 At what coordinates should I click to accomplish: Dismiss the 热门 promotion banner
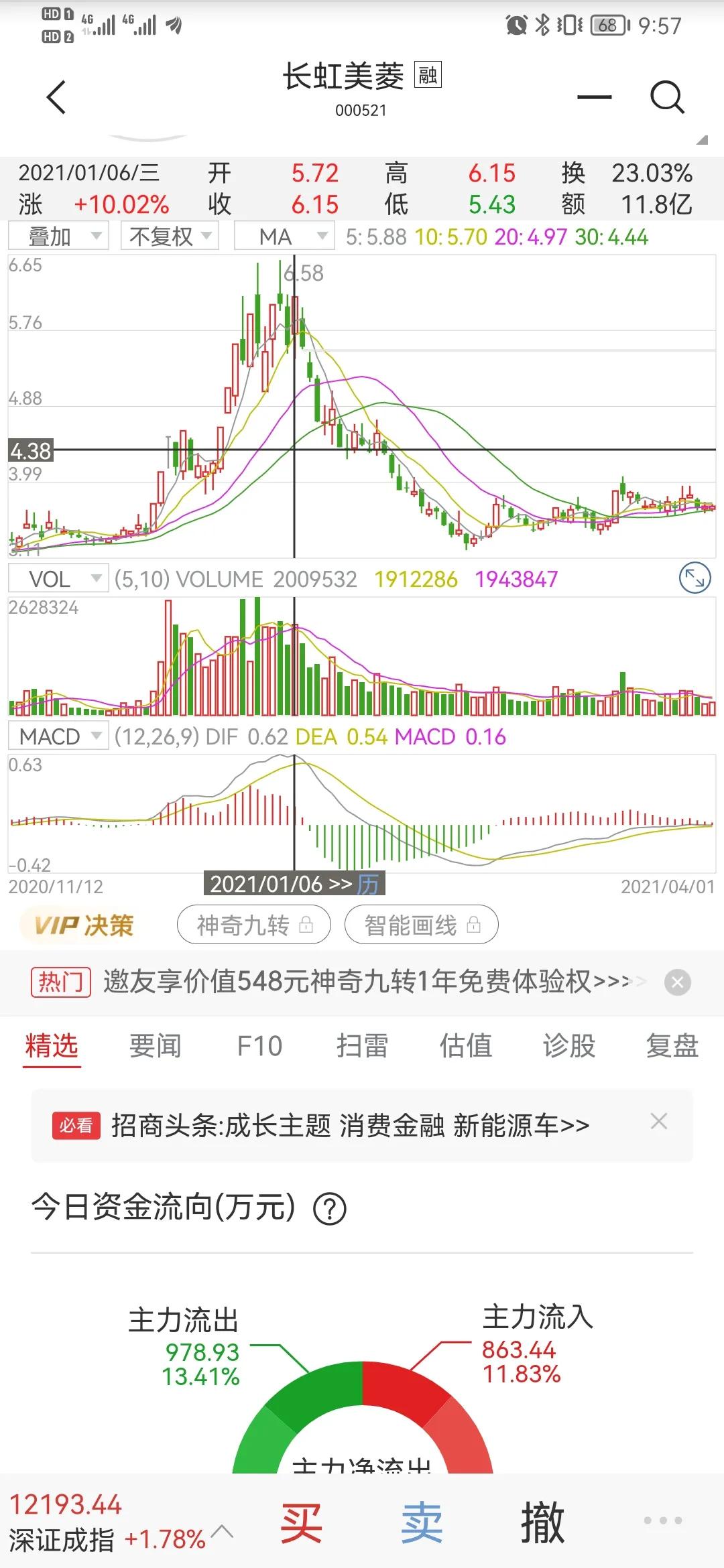677,982
